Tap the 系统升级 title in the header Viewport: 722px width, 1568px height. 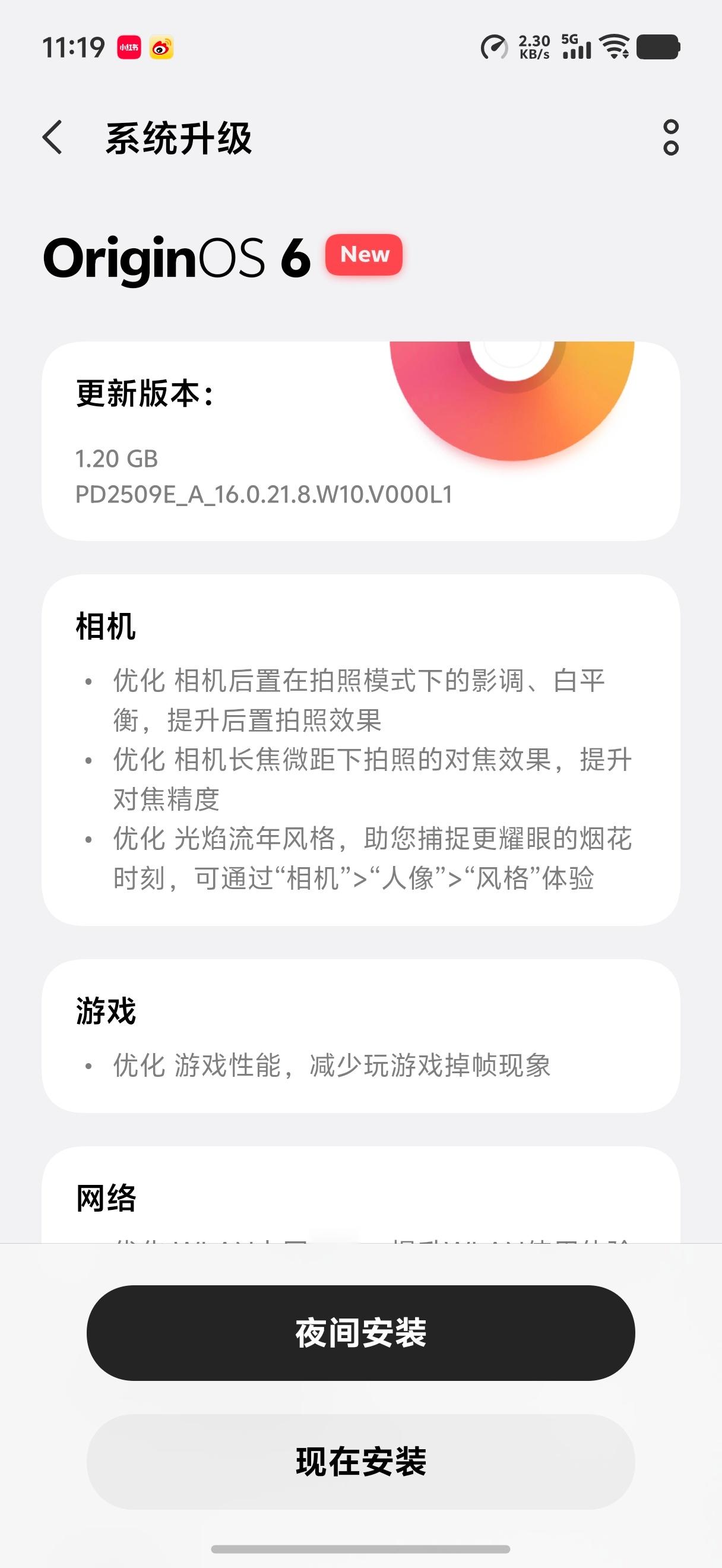pos(179,139)
